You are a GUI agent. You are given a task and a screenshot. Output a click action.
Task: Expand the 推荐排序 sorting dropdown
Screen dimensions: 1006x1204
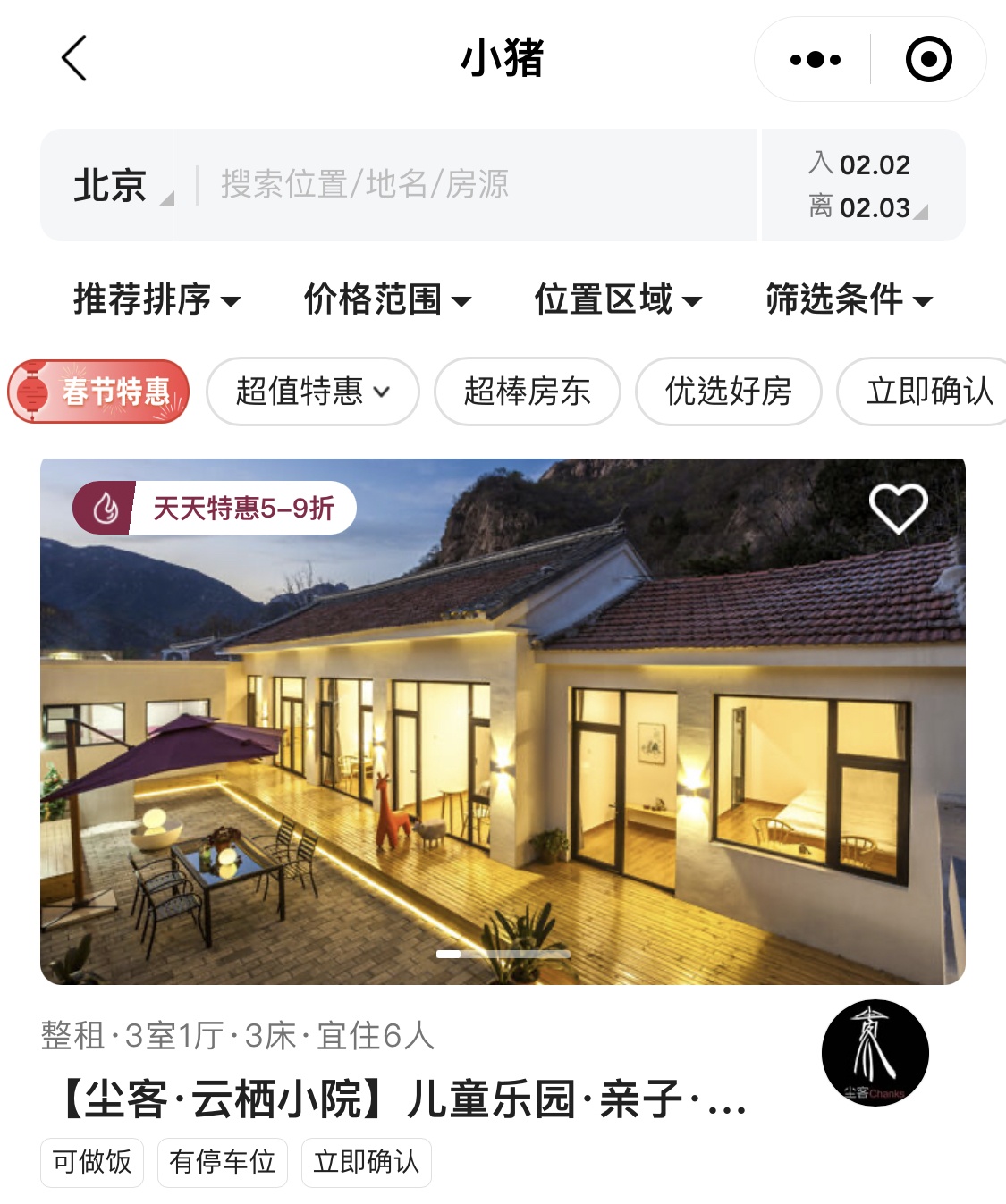coord(156,299)
